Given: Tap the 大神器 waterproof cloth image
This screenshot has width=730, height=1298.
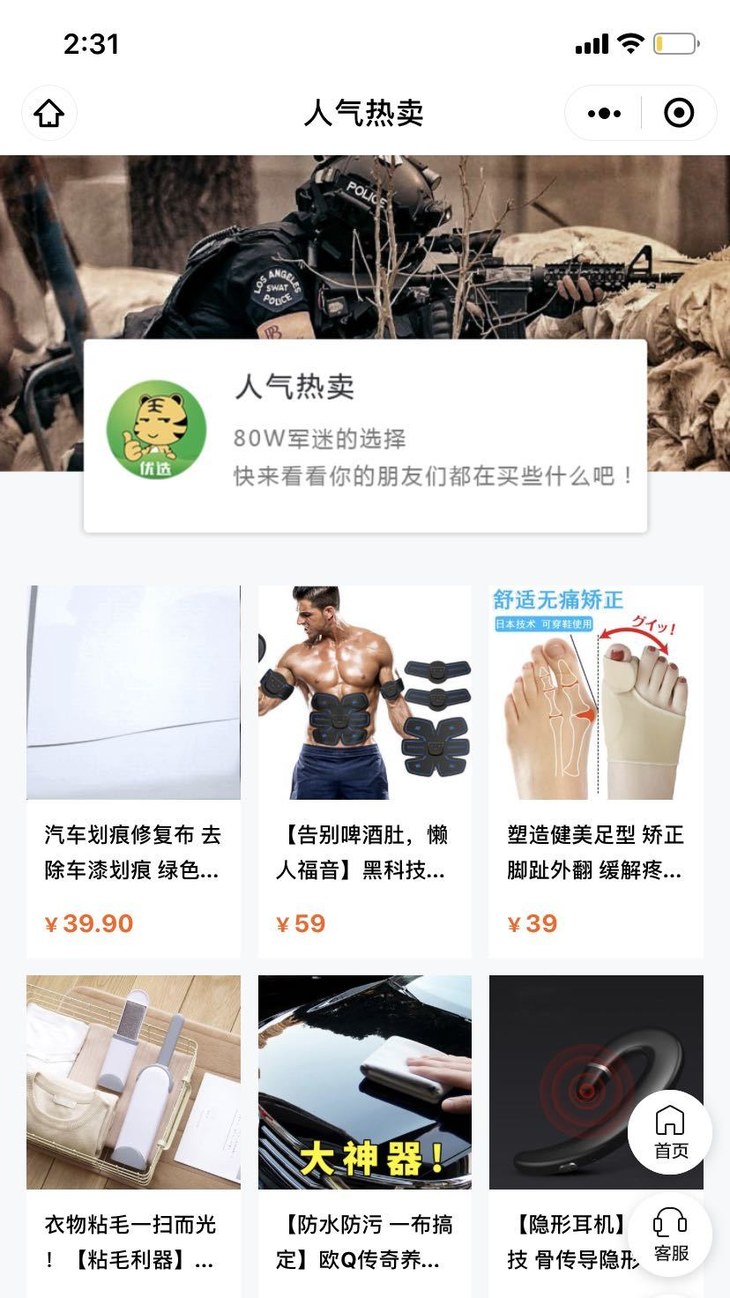Looking at the screenshot, I should click(x=364, y=1082).
